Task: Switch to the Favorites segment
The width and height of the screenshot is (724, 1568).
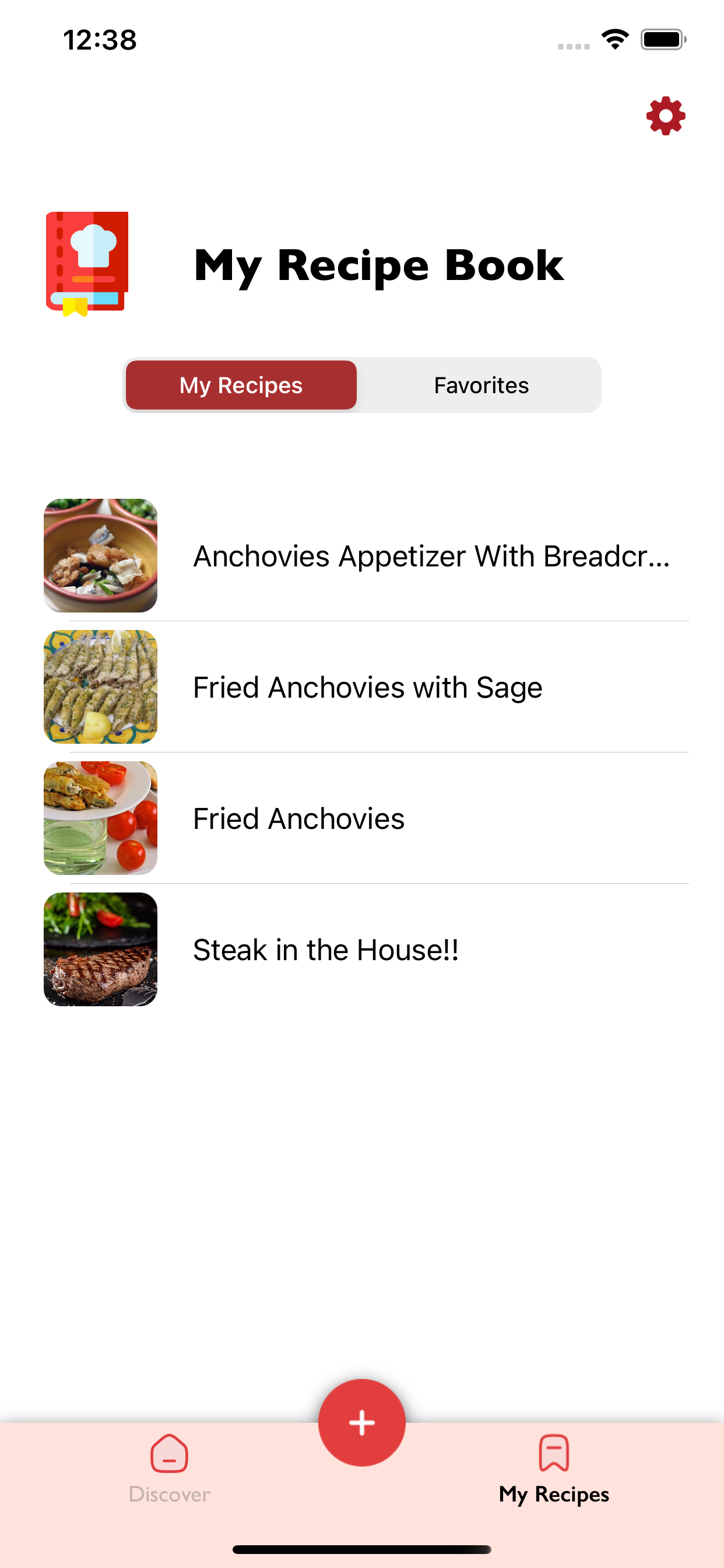Action: coord(481,386)
